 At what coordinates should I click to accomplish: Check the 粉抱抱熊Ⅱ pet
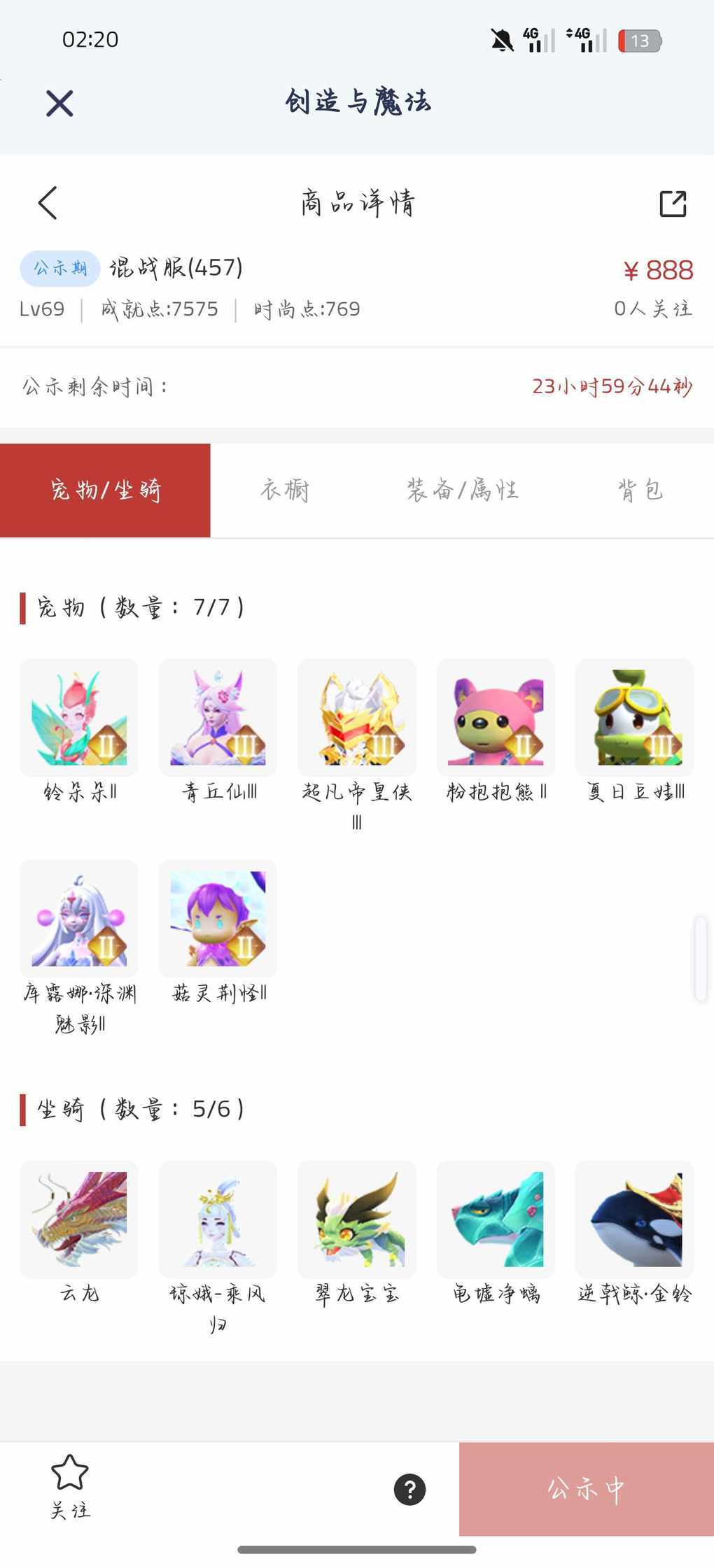496,717
